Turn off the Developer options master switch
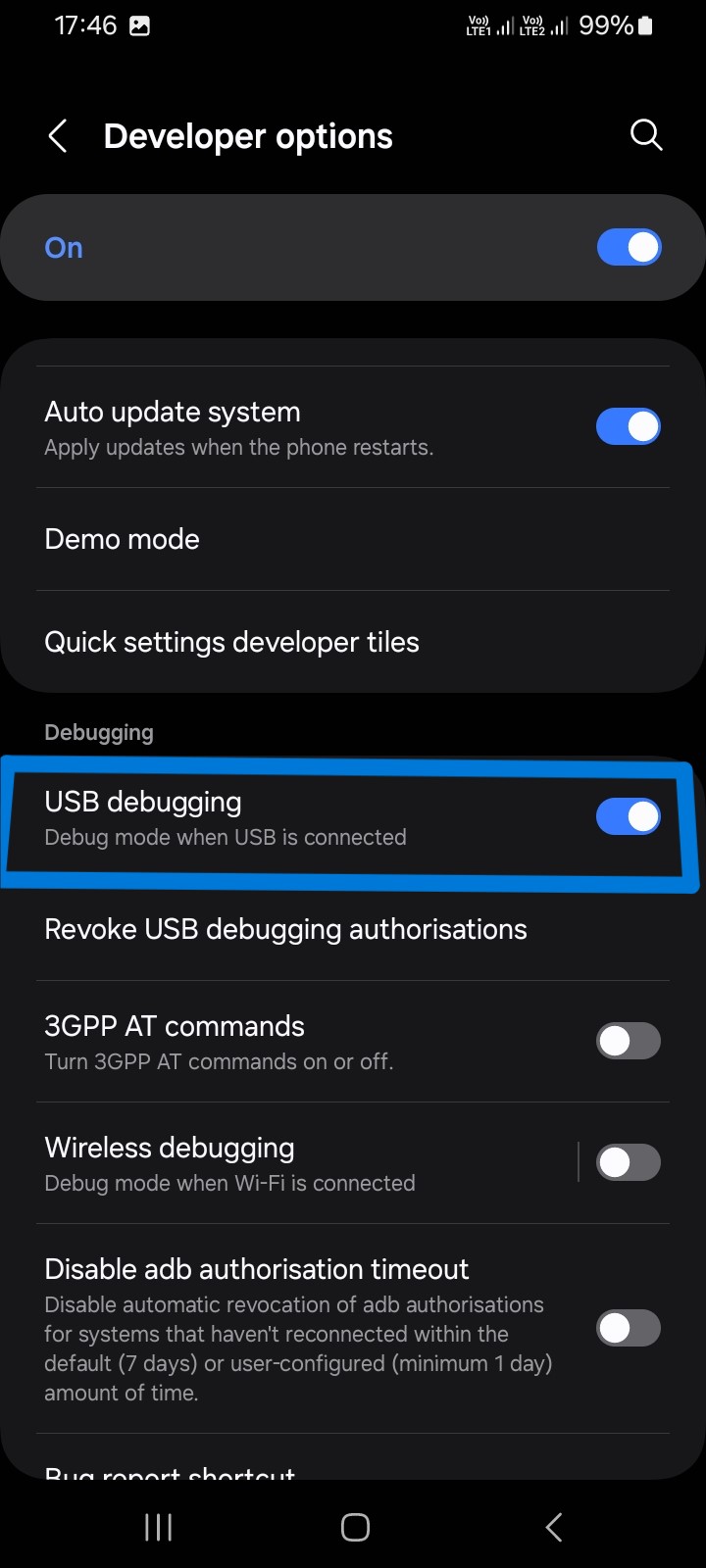Screen dimensions: 706x1568 pyautogui.click(x=629, y=248)
